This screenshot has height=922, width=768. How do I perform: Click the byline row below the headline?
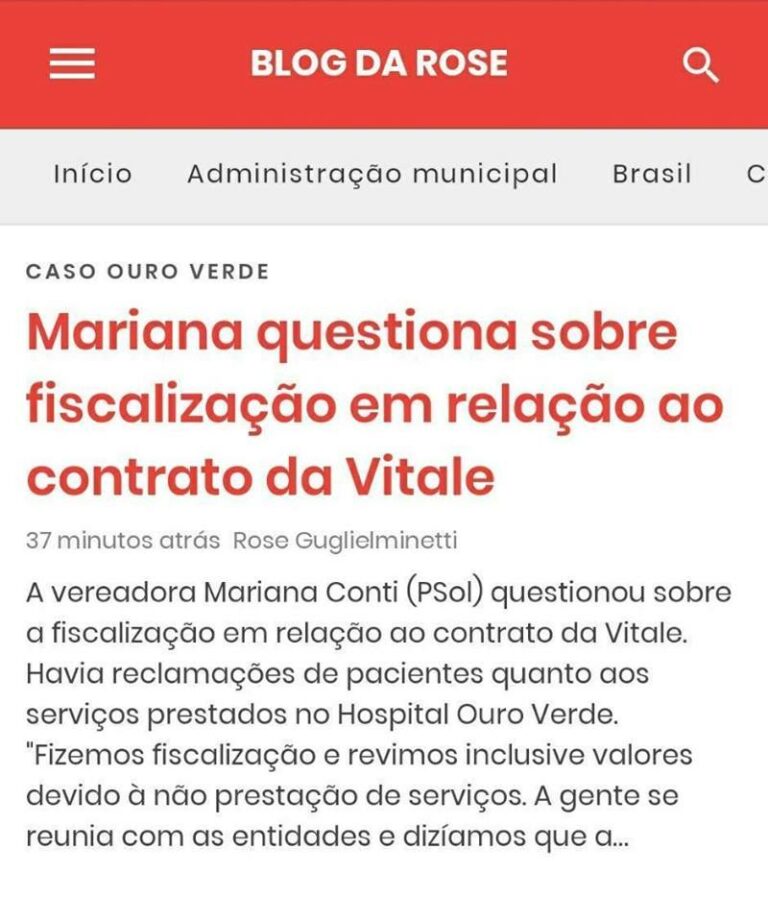click(240, 543)
